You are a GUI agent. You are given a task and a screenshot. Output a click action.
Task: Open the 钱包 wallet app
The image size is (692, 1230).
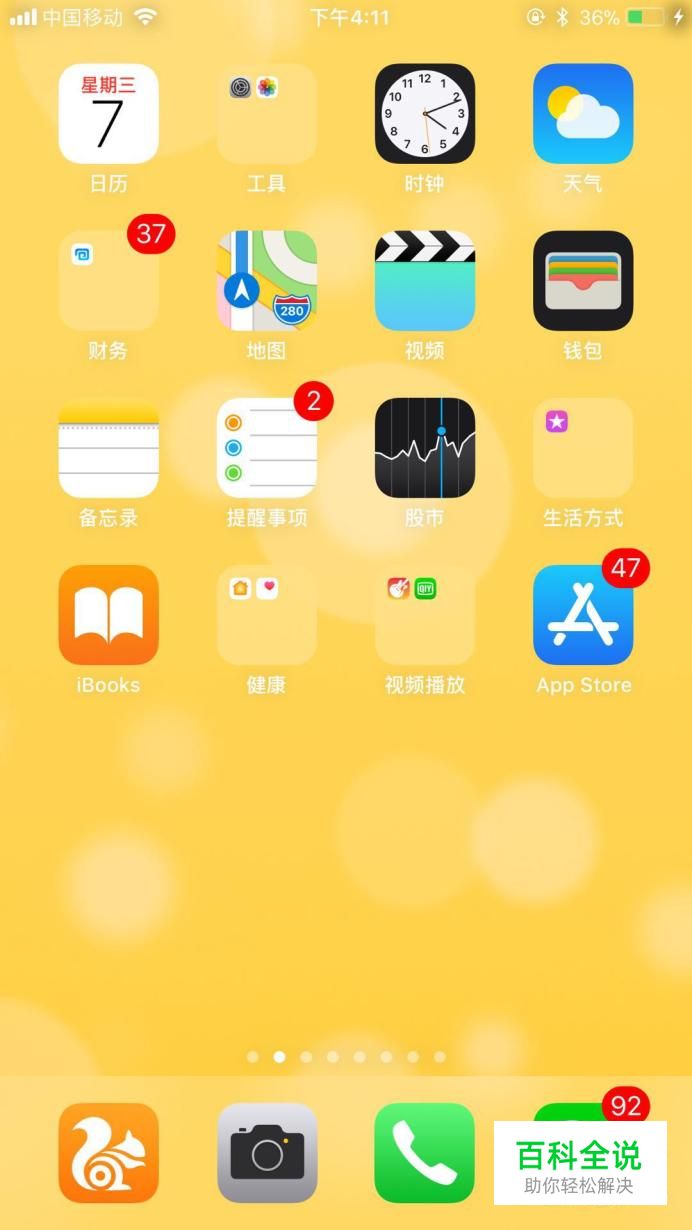pos(582,281)
